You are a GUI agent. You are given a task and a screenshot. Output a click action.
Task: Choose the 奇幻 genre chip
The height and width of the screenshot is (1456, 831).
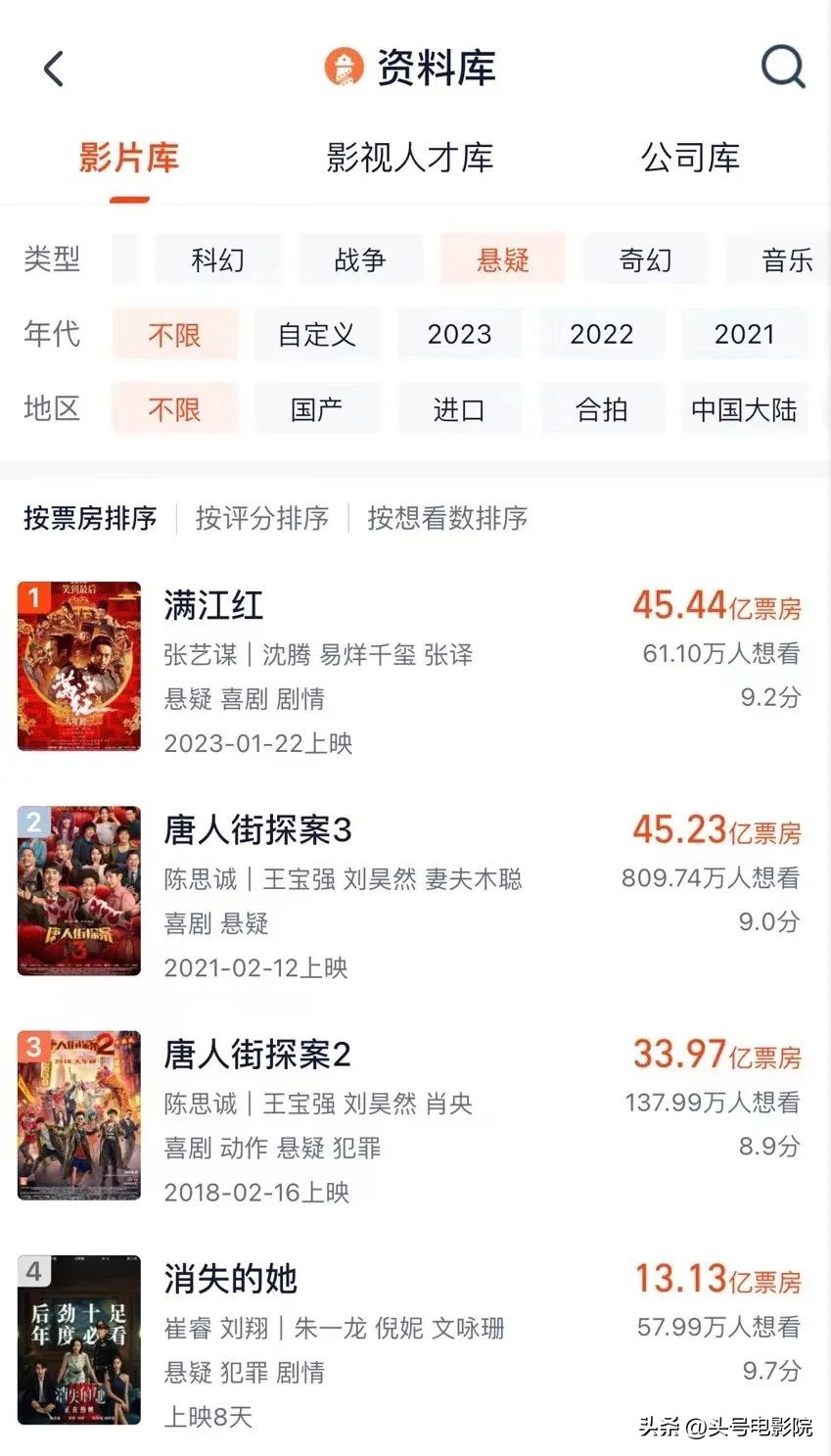click(645, 259)
